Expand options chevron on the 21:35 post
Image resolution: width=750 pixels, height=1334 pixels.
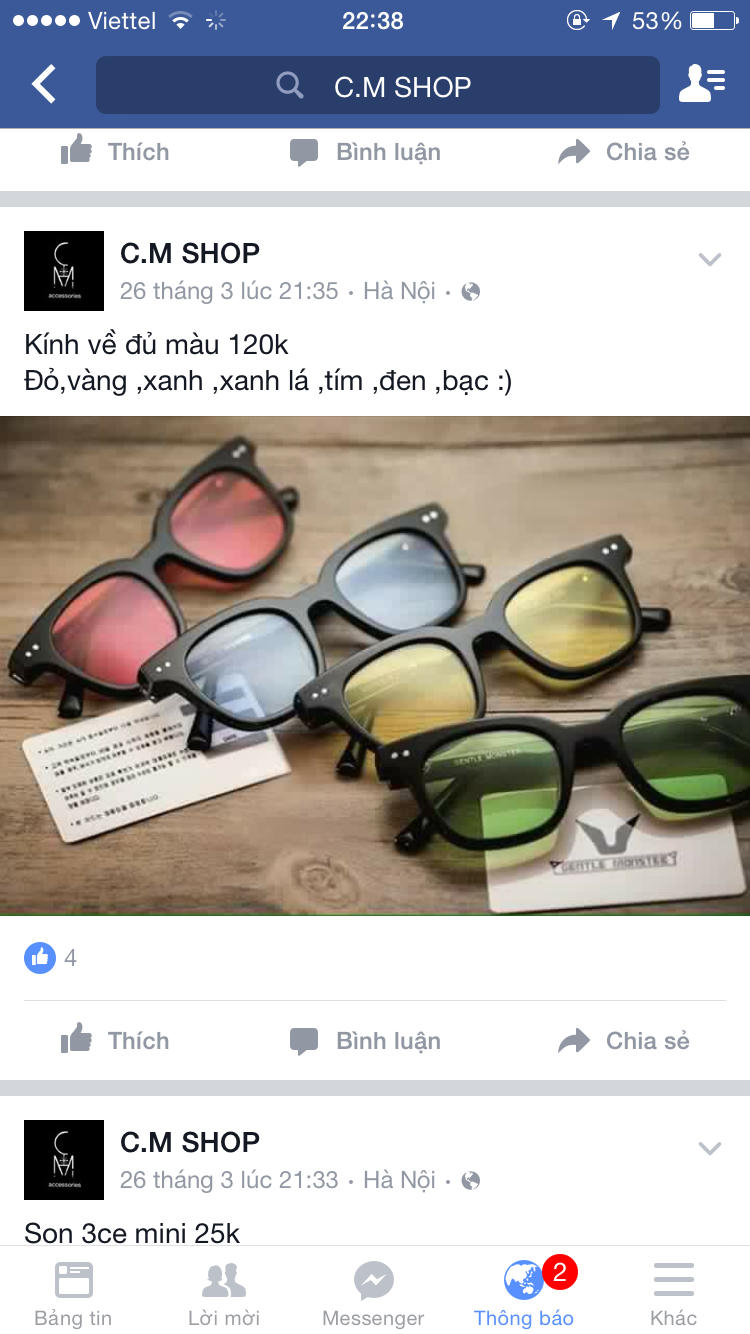click(709, 260)
